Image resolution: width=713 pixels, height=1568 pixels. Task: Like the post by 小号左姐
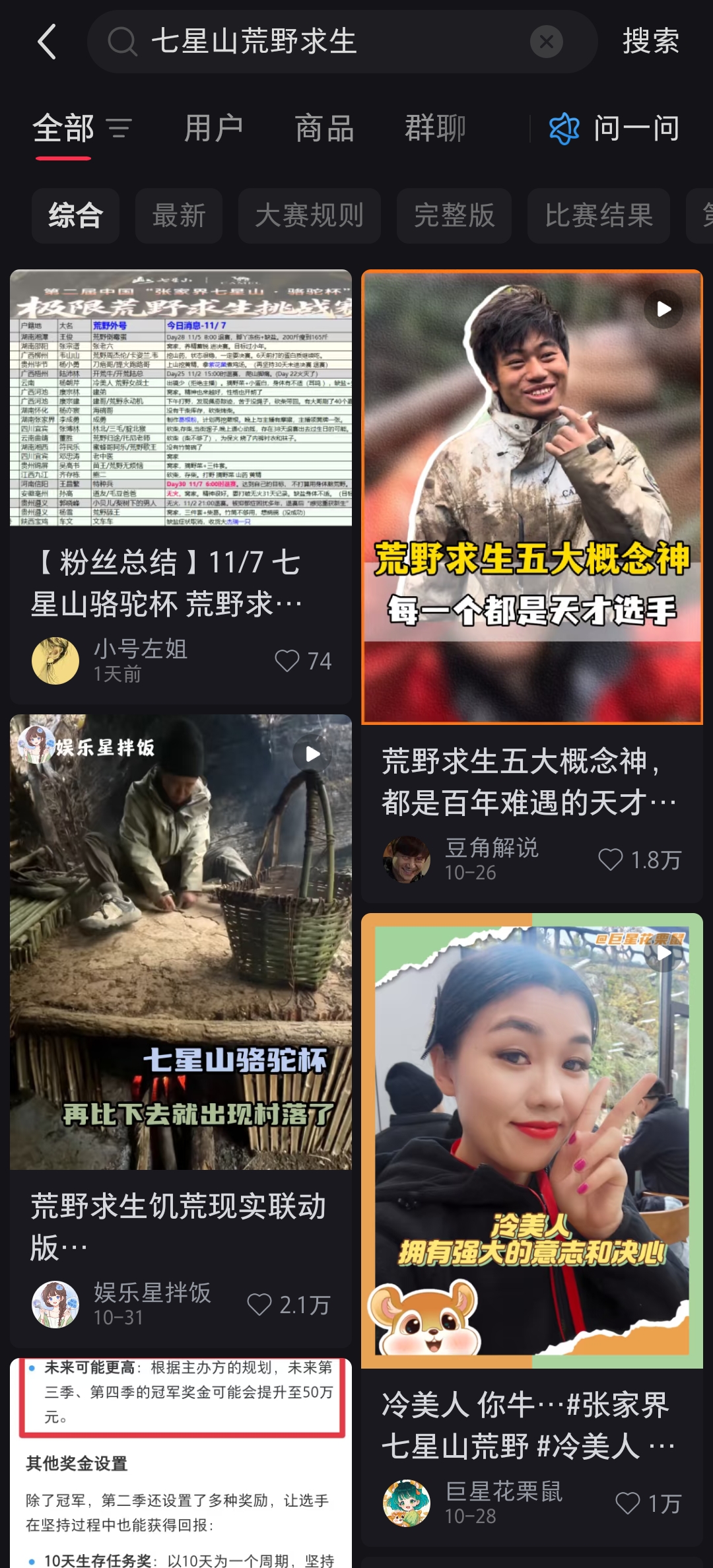(289, 661)
